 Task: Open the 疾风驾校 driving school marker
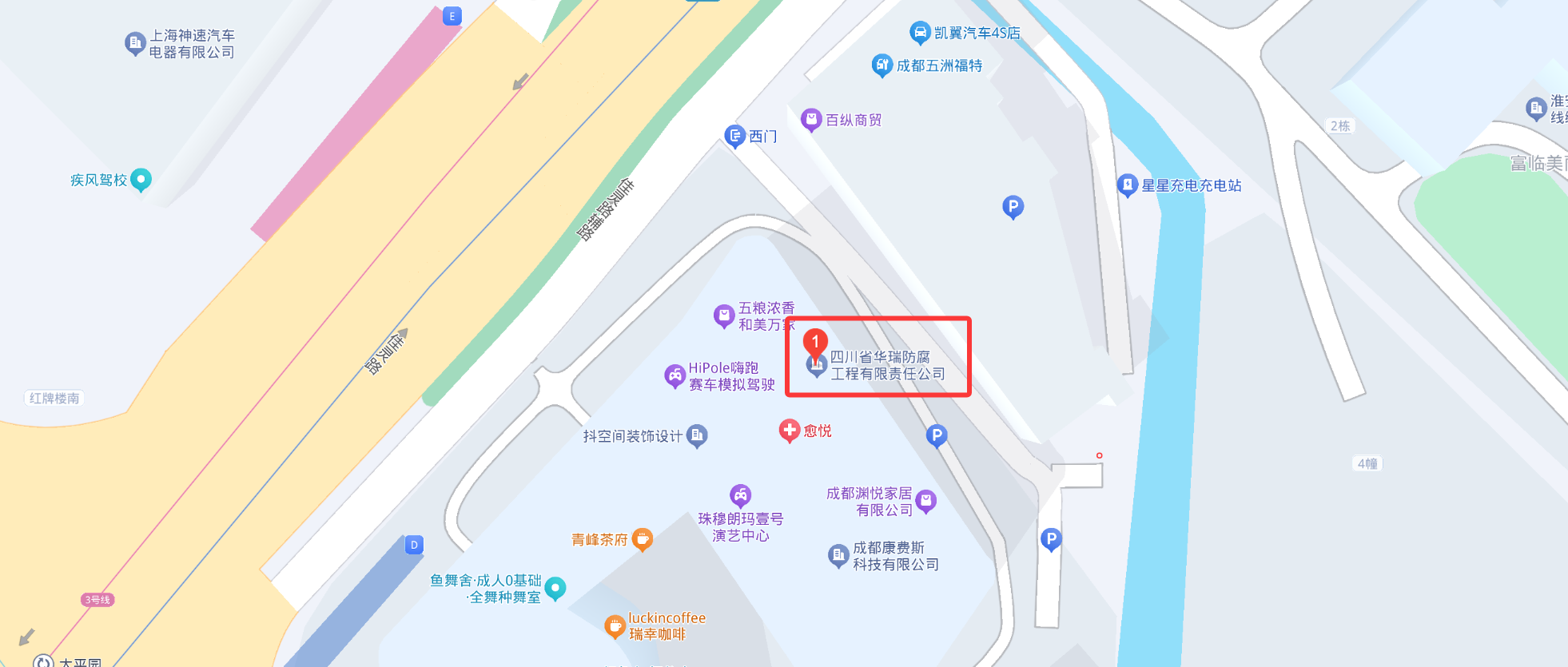click(x=141, y=180)
